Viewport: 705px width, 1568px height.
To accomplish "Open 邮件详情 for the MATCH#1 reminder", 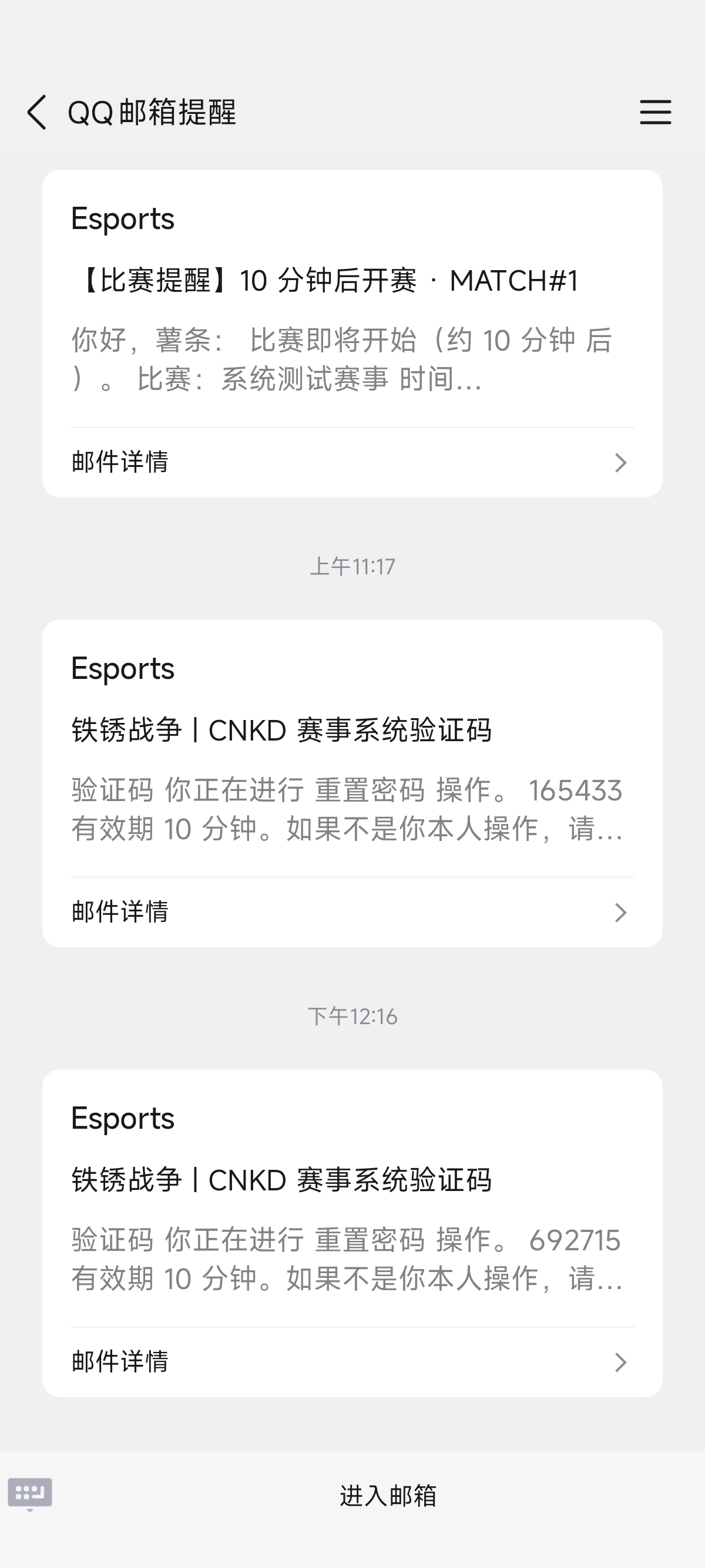I will [352, 462].
